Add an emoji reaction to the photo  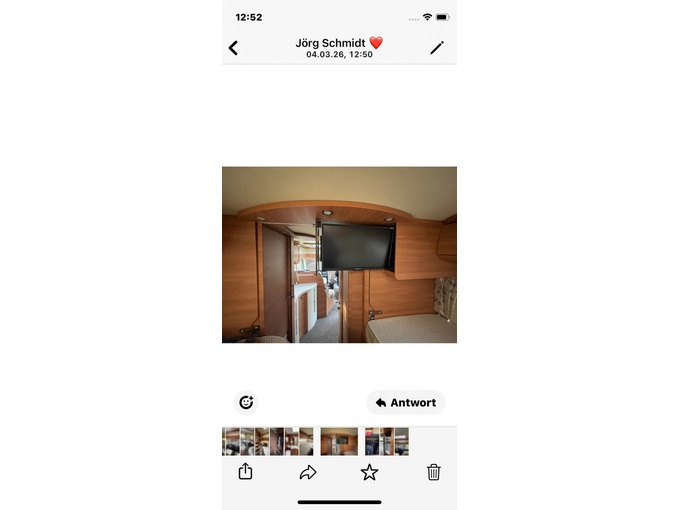click(246, 403)
